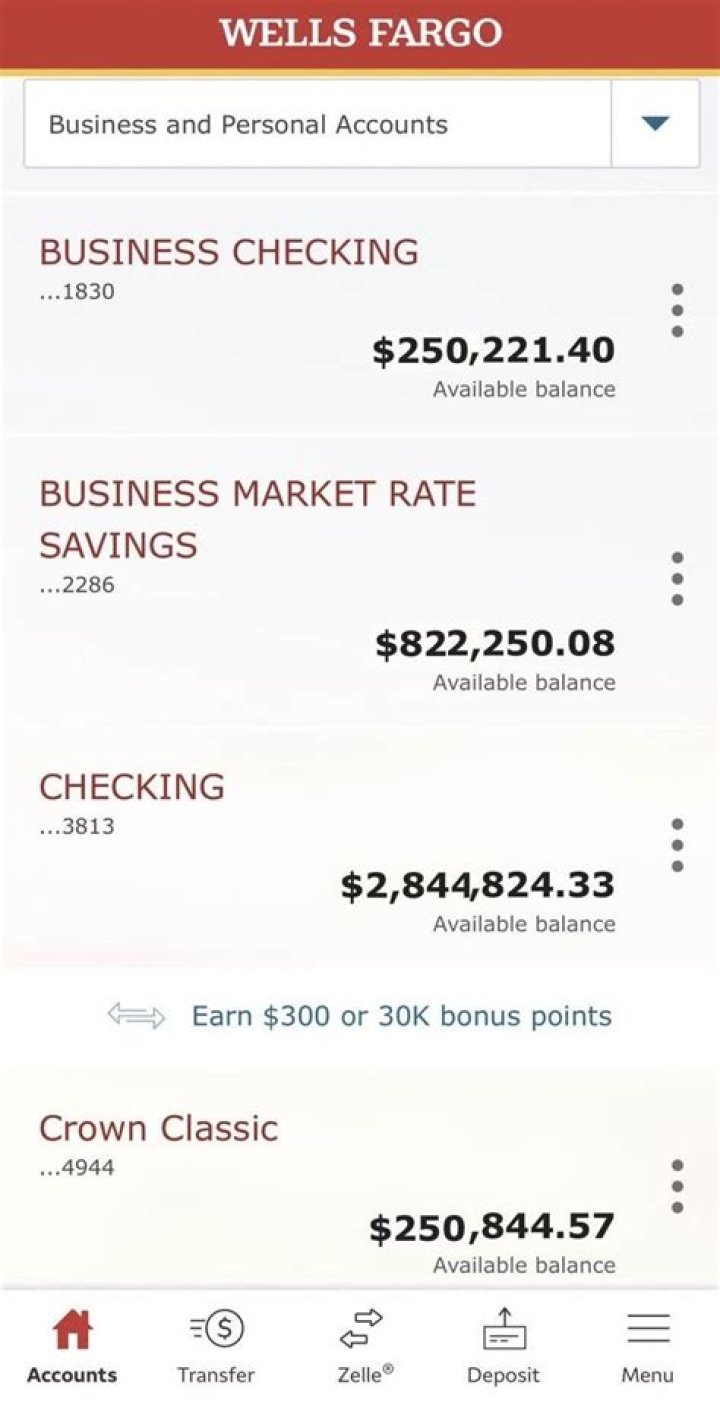
Task: Tap the Earn $300 or 30K bonus points link
Action: [401, 1016]
